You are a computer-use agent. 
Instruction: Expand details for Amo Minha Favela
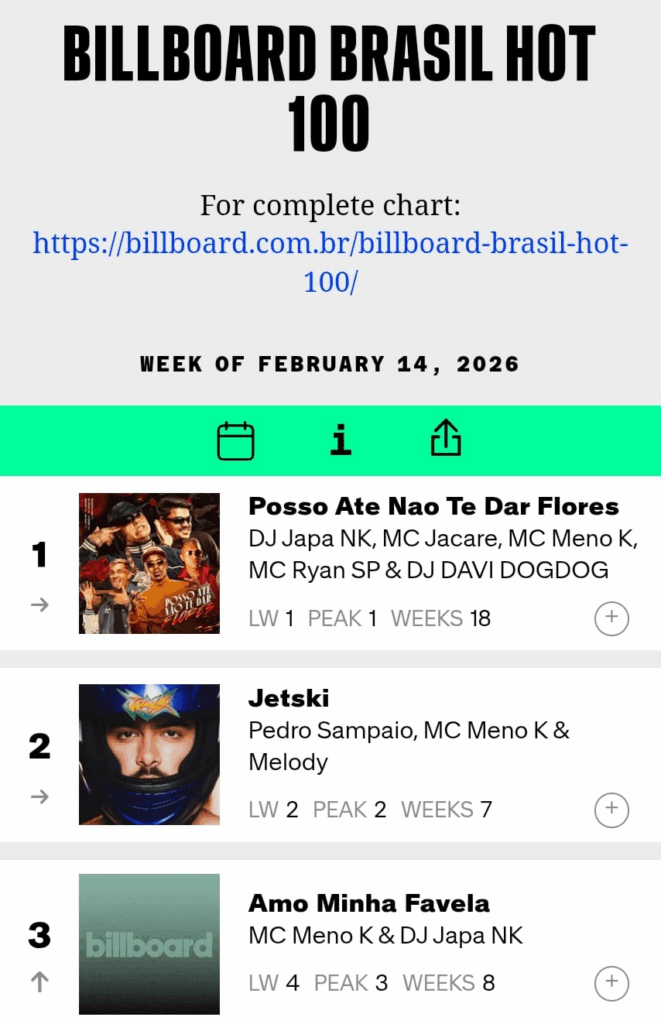[x=612, y=983]
